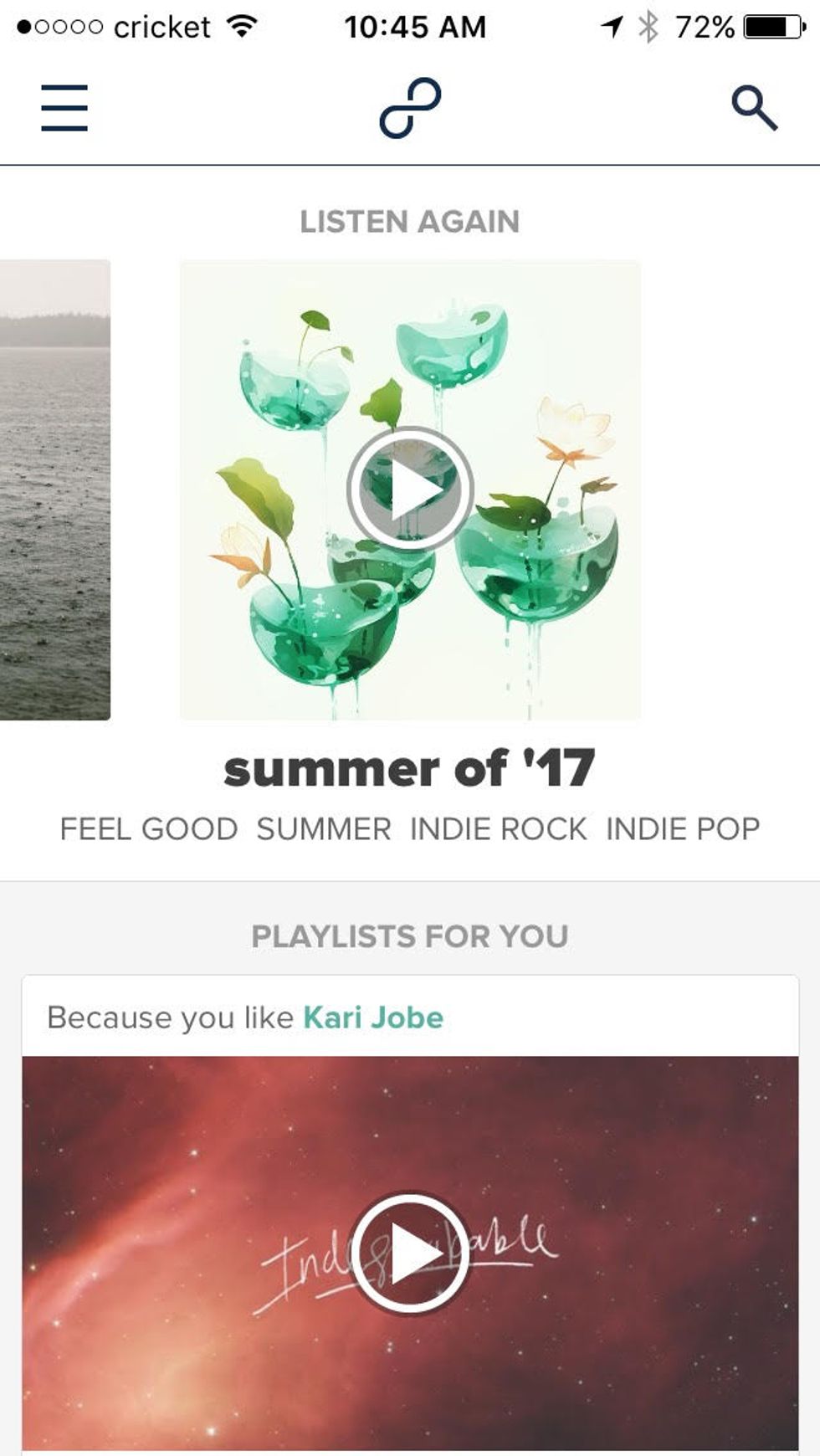
Task: Select the FEEL GOOD tag
Action: 148,829
